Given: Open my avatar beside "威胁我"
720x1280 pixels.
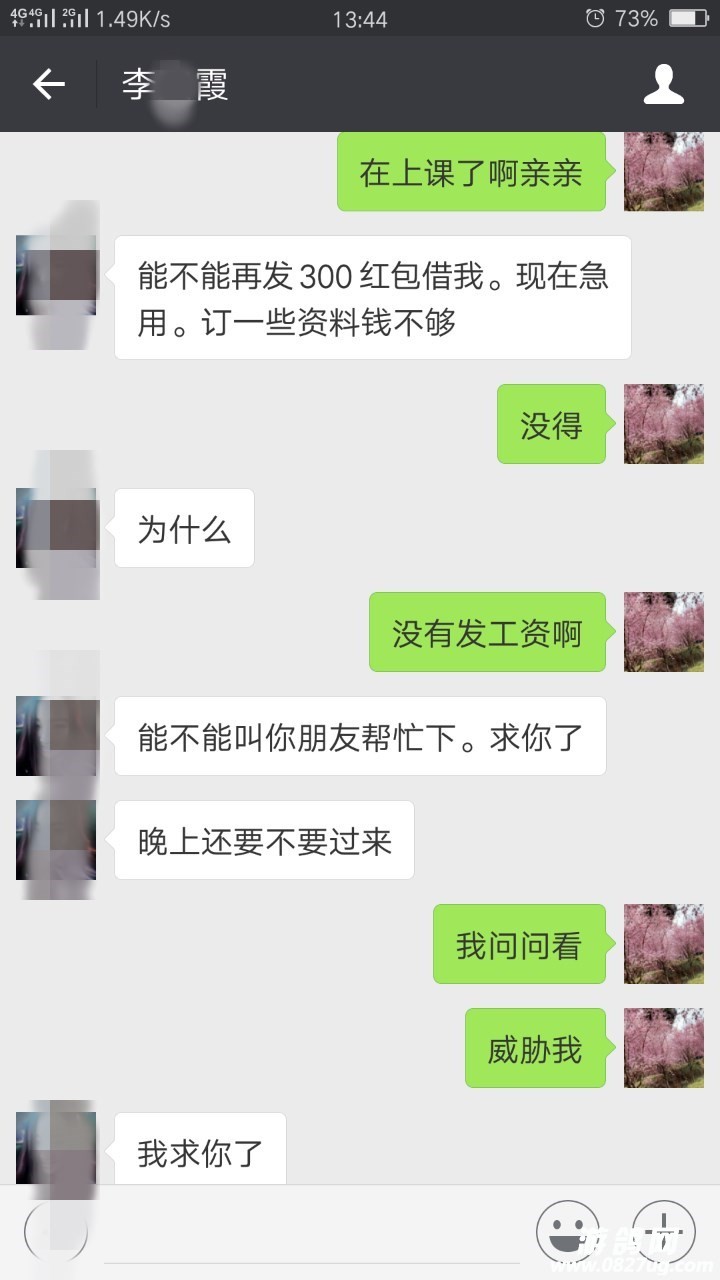Looking at the screenshot, I should 663,1048.
